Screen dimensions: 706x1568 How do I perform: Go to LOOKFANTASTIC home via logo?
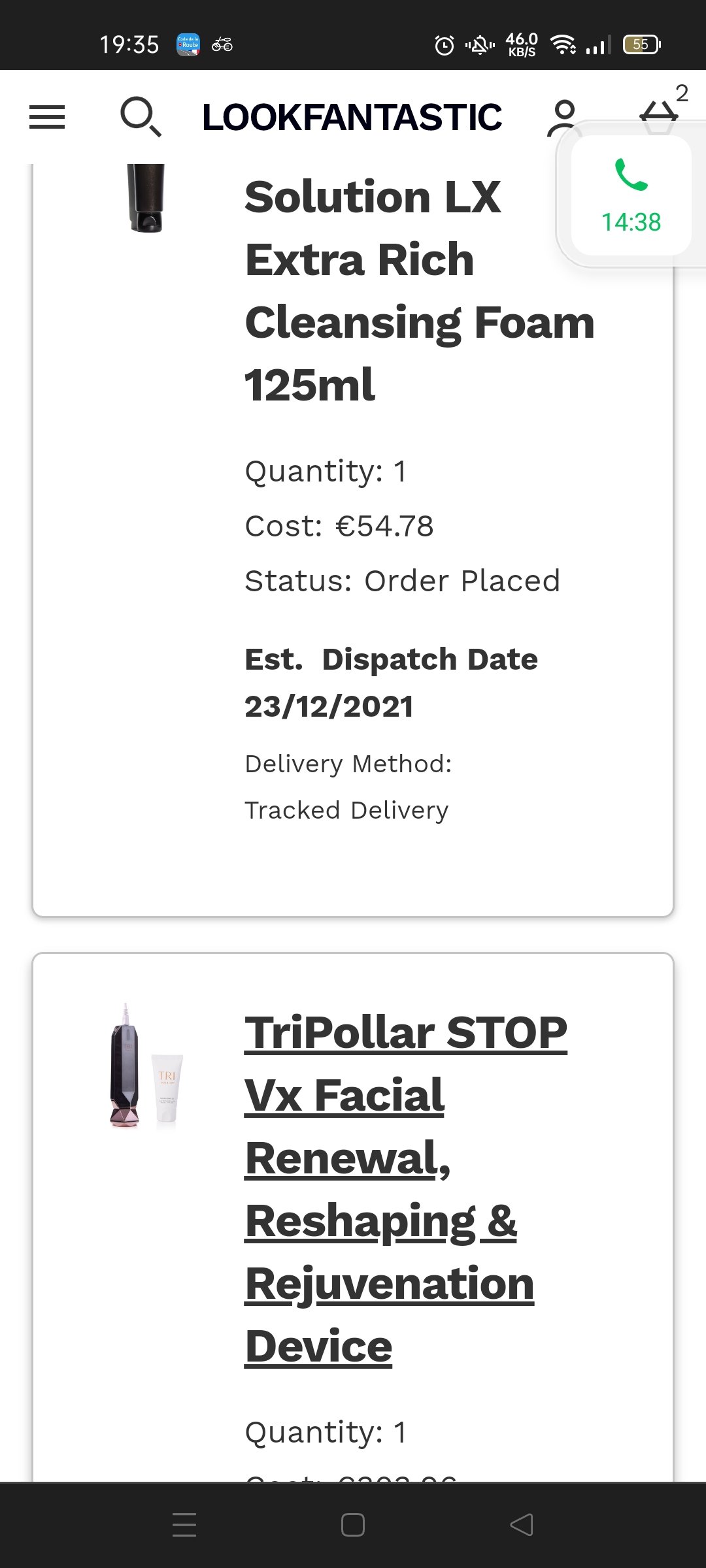[x=352, y=118]
